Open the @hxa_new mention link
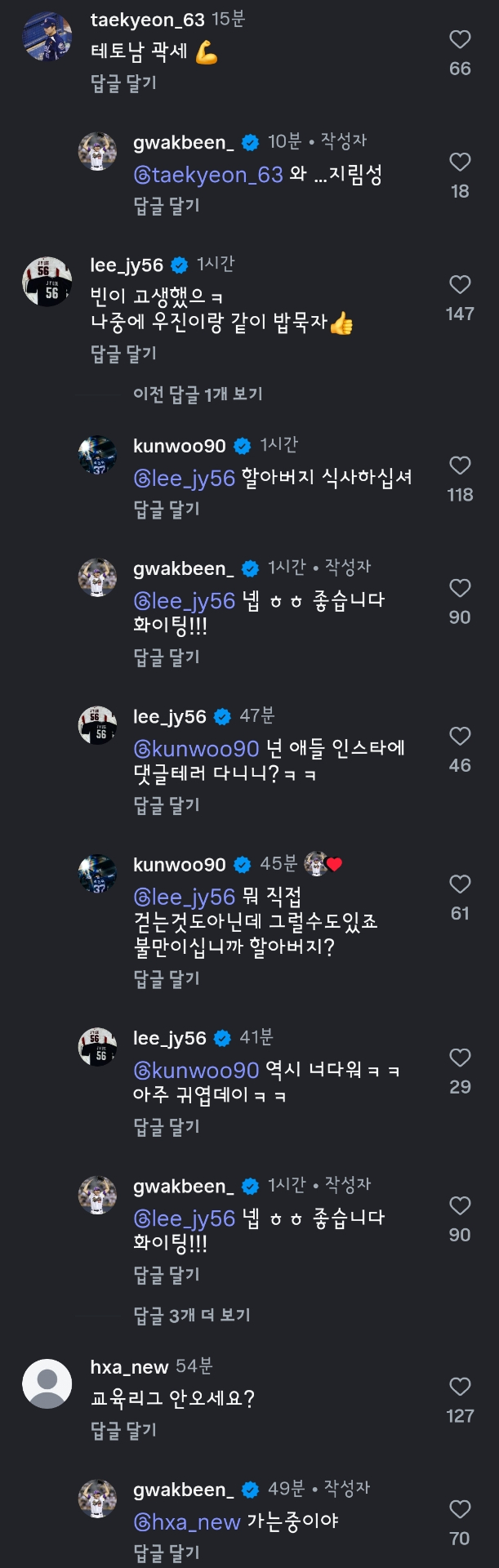This screenshot has width=499, height=1568. [187, 1522]
